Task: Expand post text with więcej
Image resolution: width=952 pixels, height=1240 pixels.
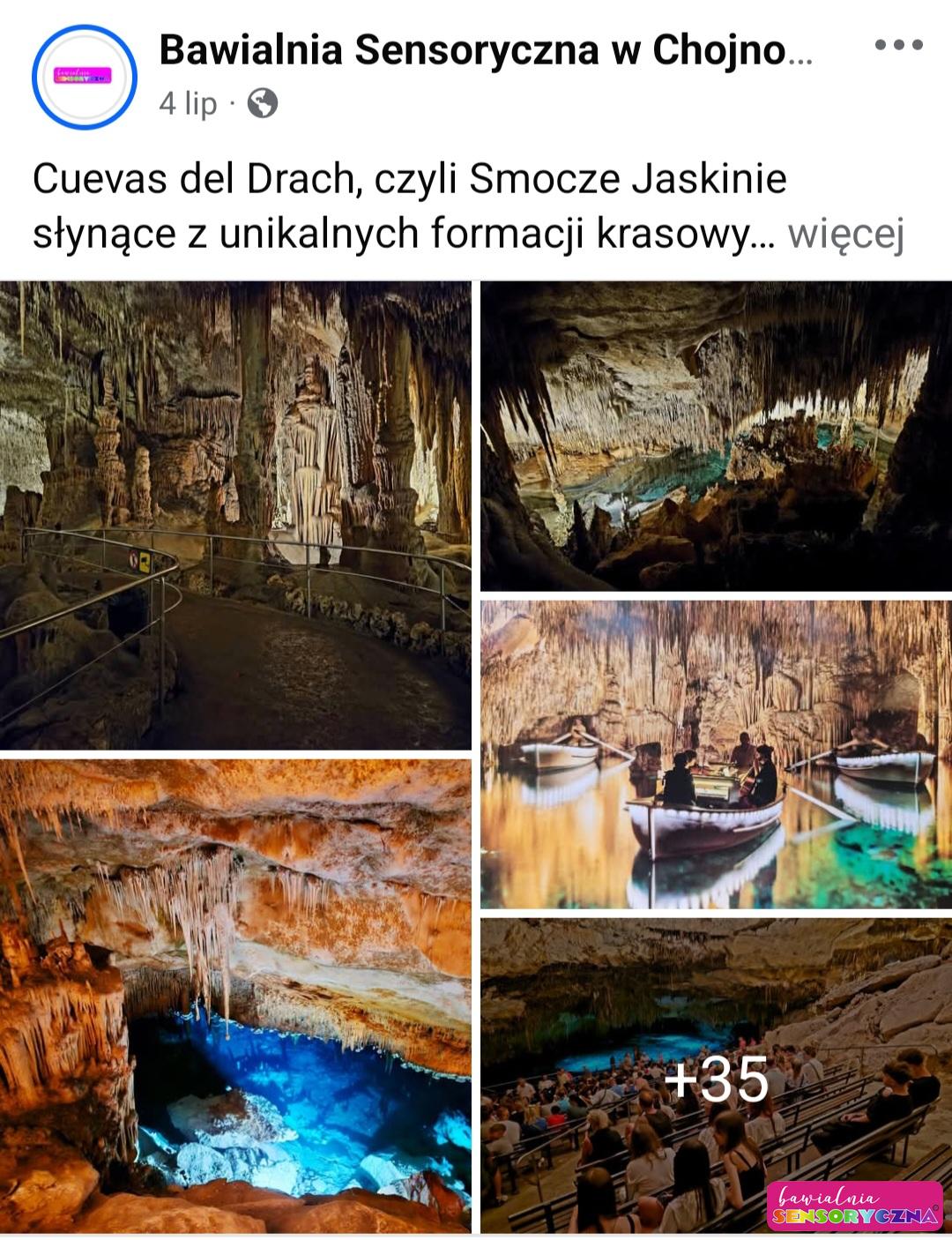Action: point(846,234)
